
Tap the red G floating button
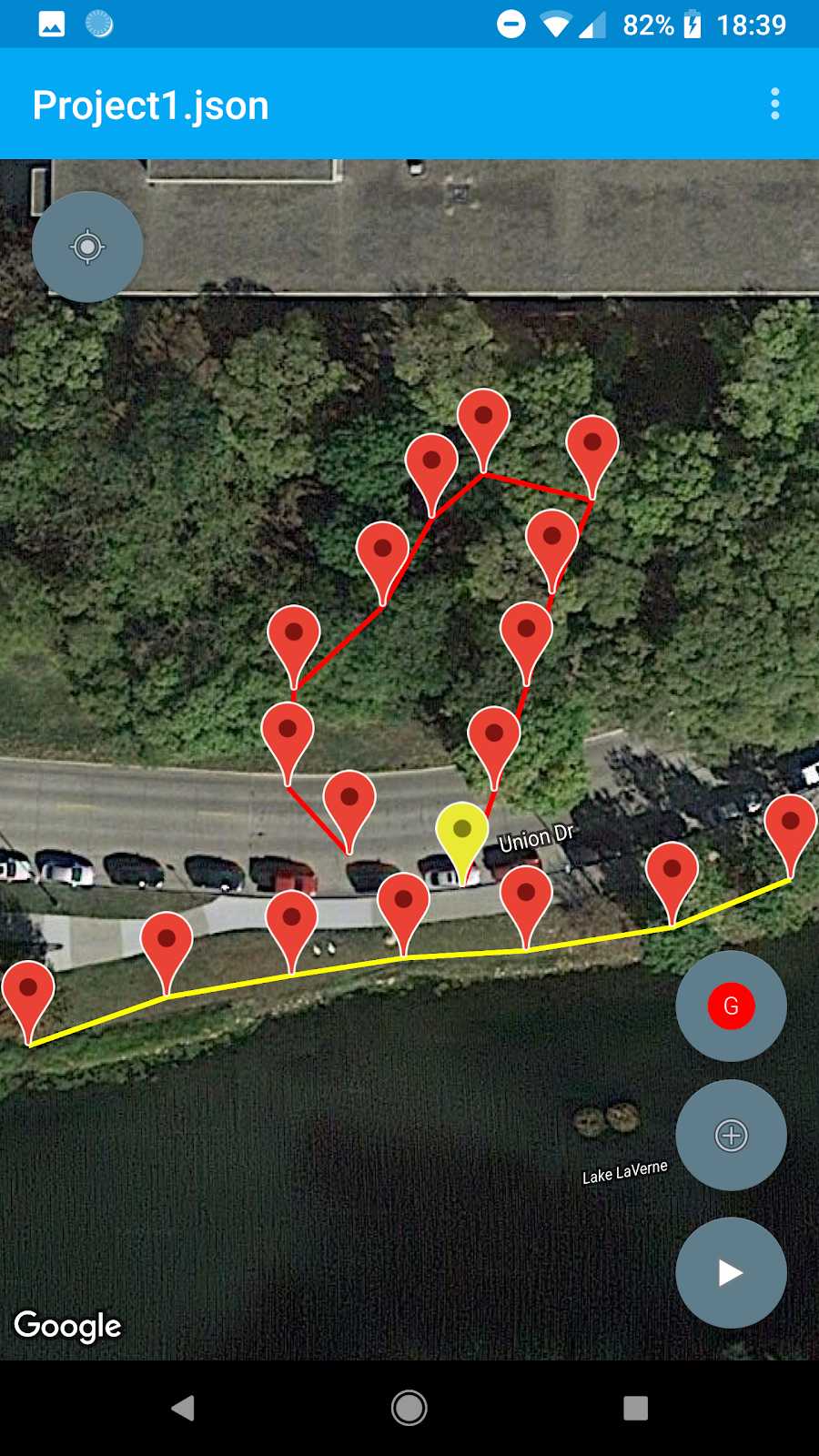click(x=731, y=1006)
